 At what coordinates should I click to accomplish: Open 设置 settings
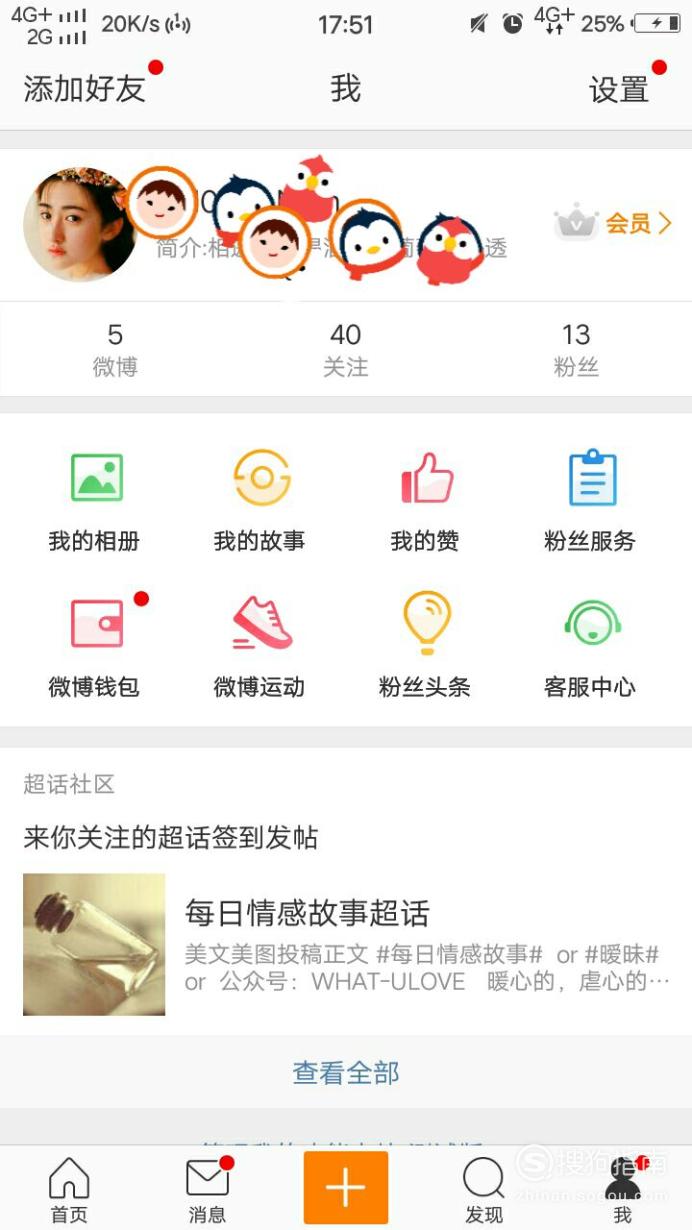tap(619, 89)
